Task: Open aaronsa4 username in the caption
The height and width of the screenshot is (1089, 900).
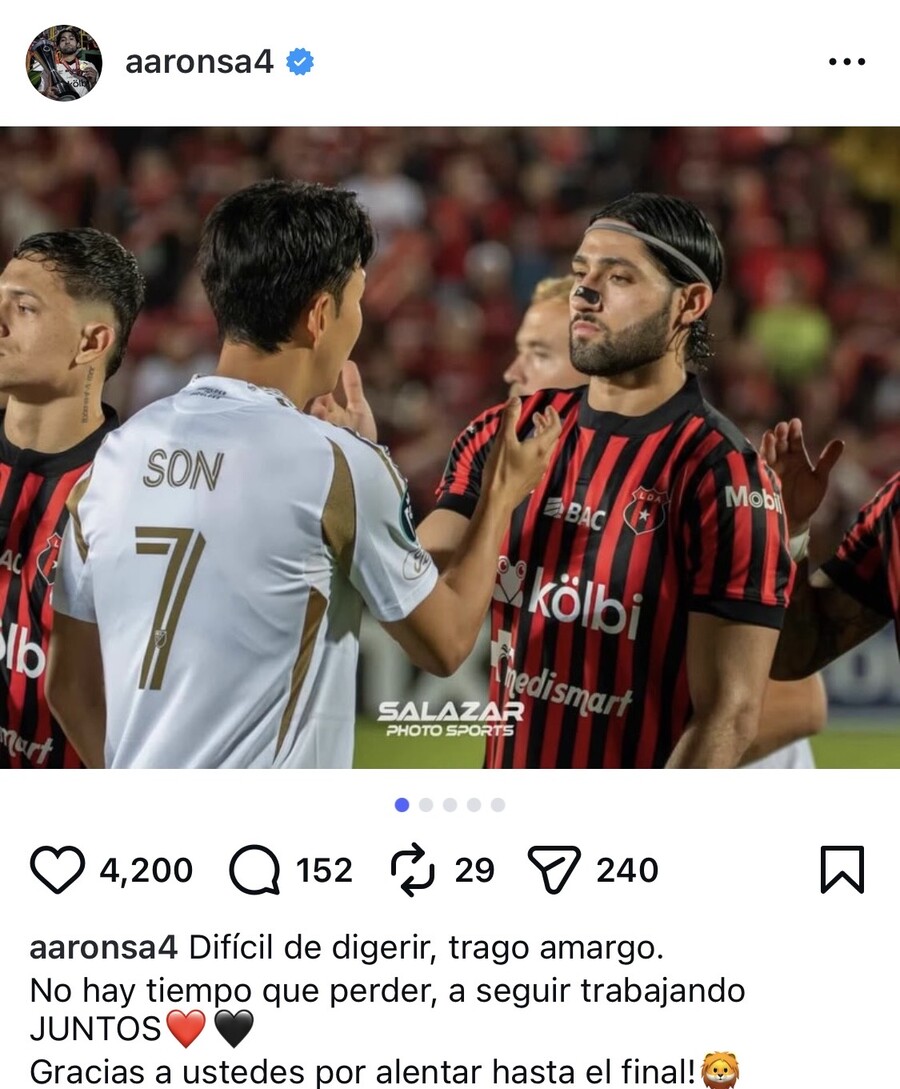Action: point(104,946)
